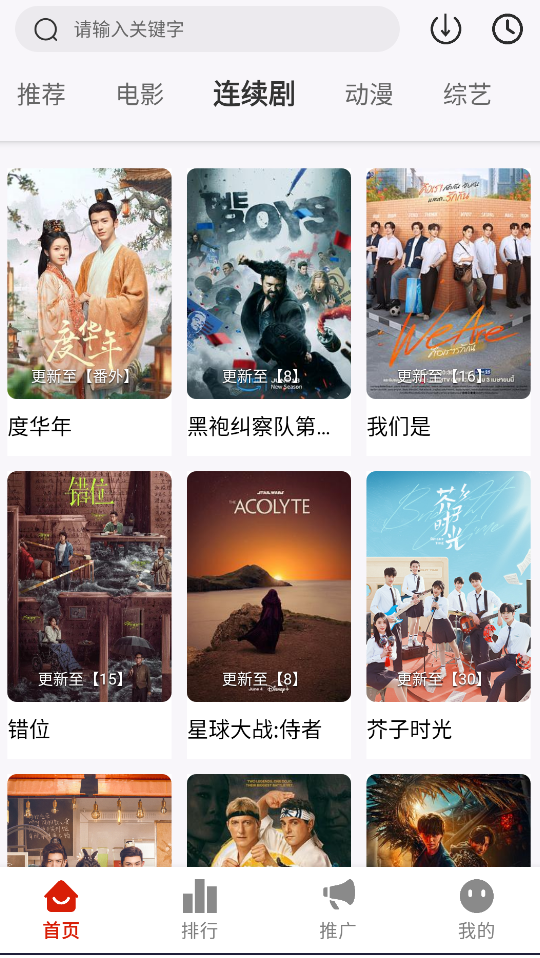Select the 综艺 tab
Screen dimensions: 540x958
pyautogui.click(x=467, y=95)
